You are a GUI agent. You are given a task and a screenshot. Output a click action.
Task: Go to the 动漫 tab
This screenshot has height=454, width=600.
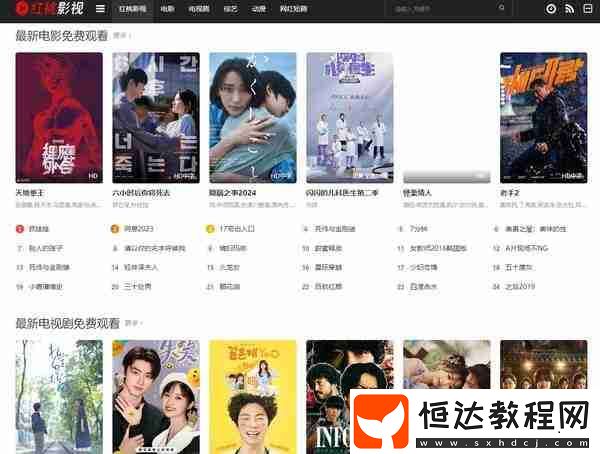click(259, 8)
